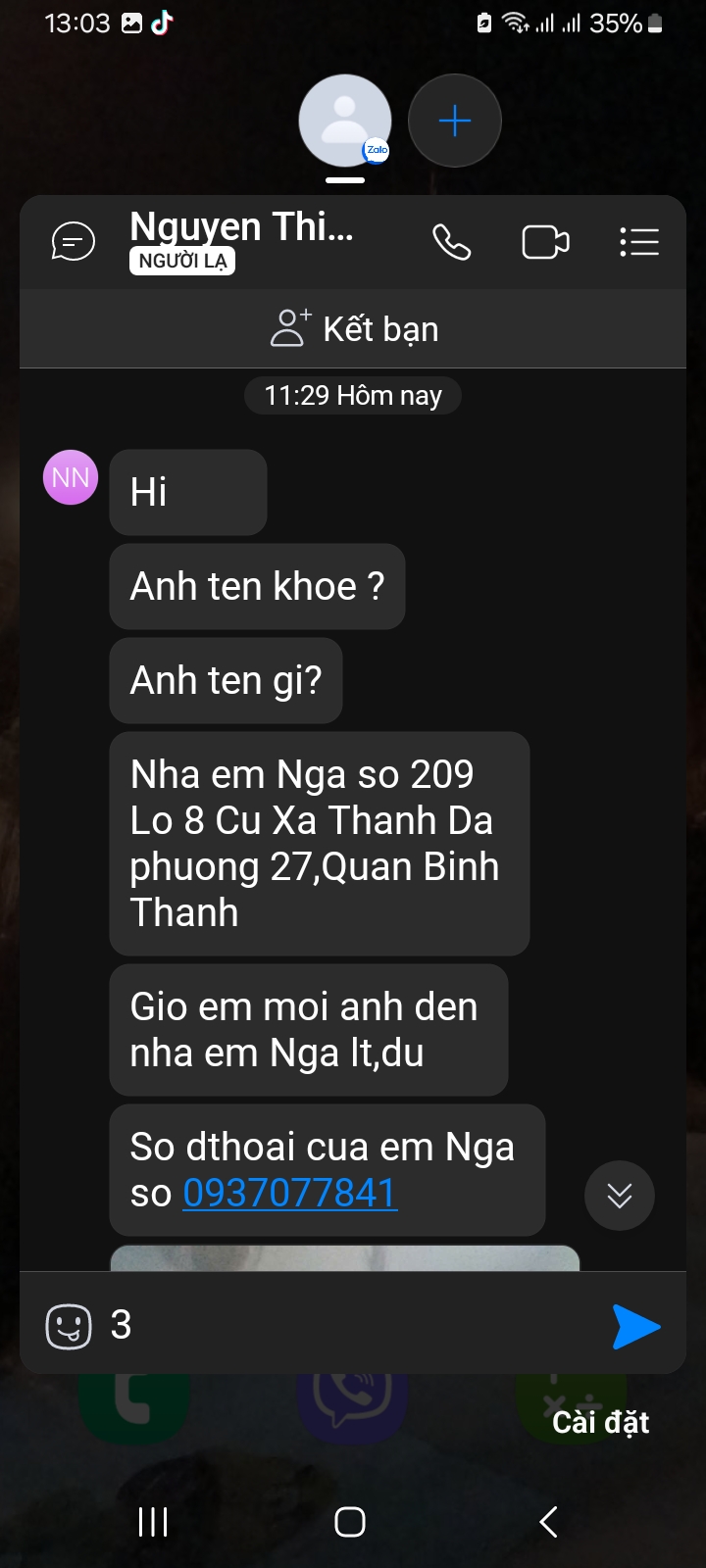Open recent apps from navigation bar
This screenshot has width=706, height=1568.
coord(153,1522)
